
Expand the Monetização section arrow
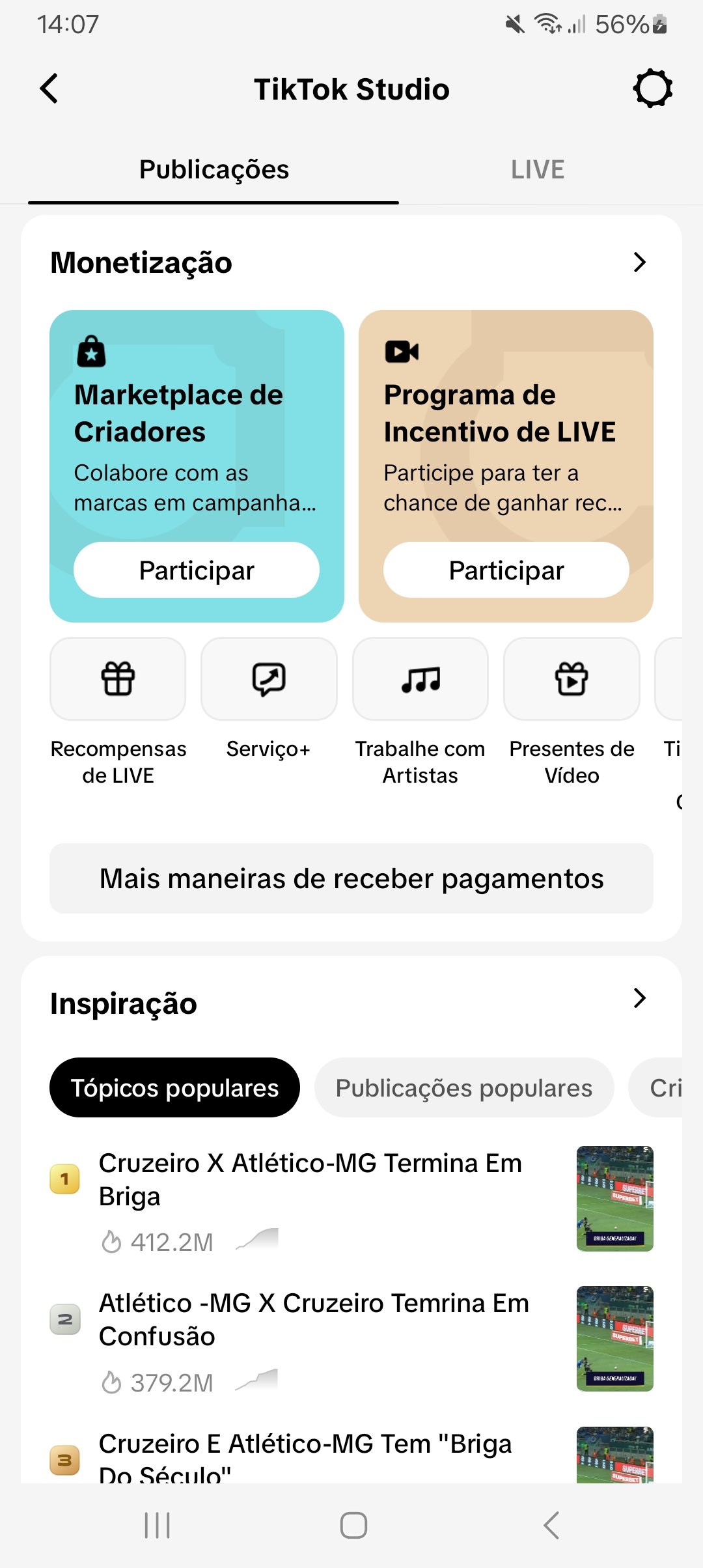[x=639, y=262]
